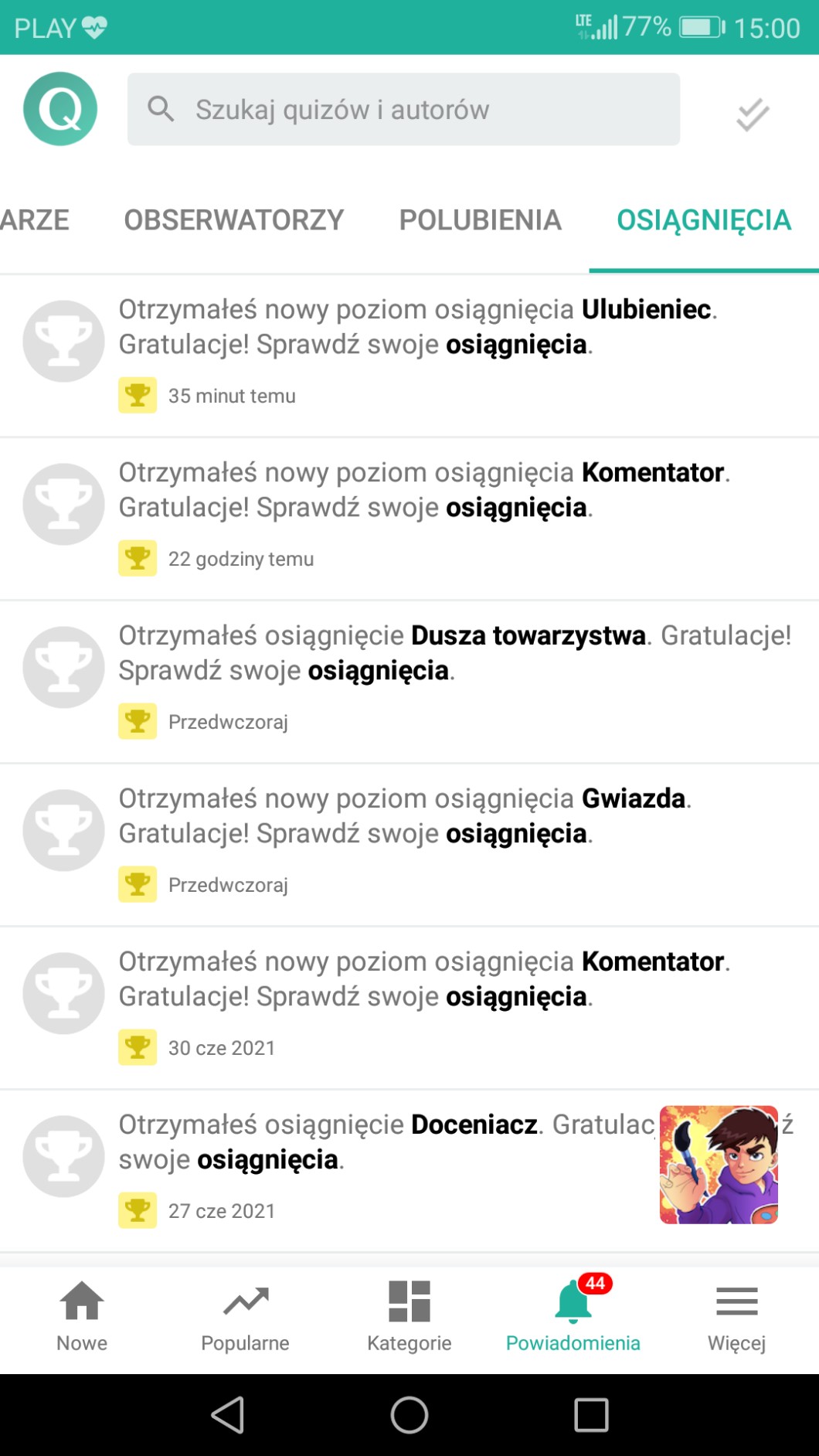Go to the Nowe tab
The image size is (819, 1456).
pyautogui.click(x=82, y=1315)
